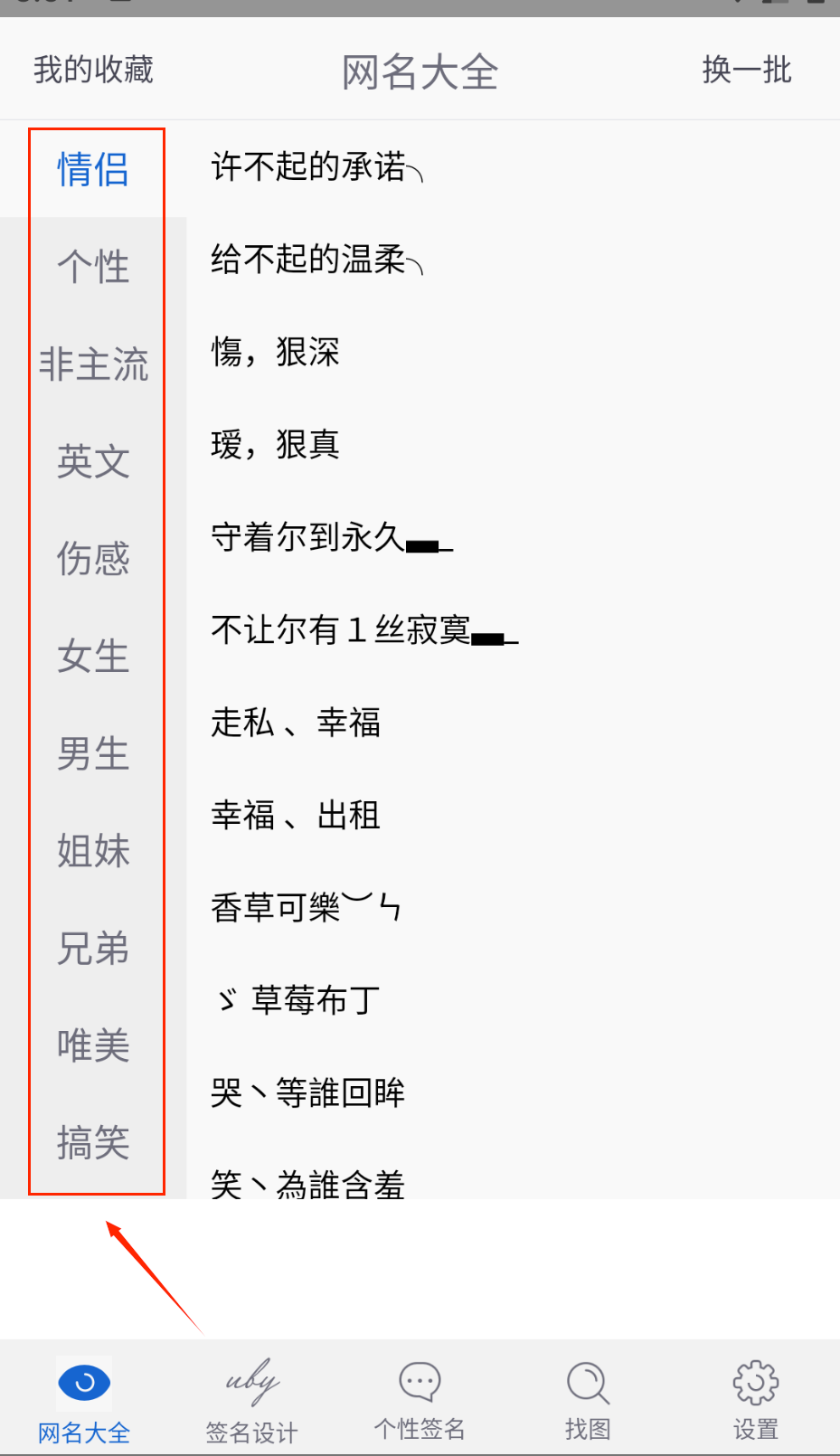Select the 唯美 category
The width and height of the screenshot is (840, 1456).
point(93,1046)
